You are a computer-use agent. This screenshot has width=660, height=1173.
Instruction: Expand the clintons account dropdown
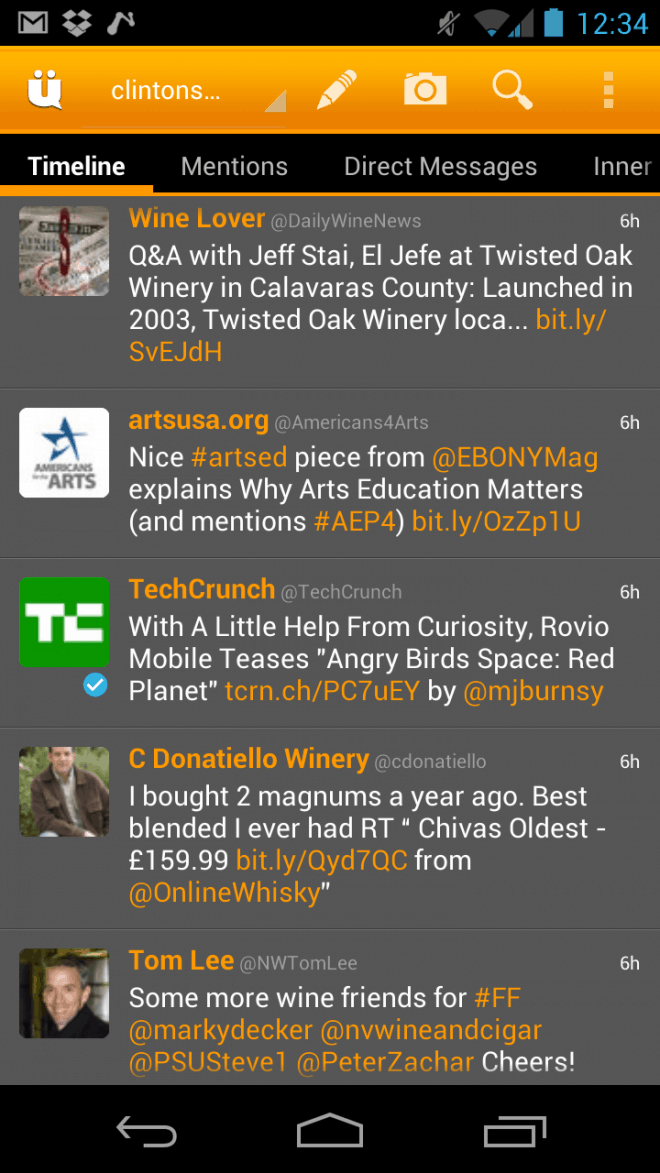[195, 92]
